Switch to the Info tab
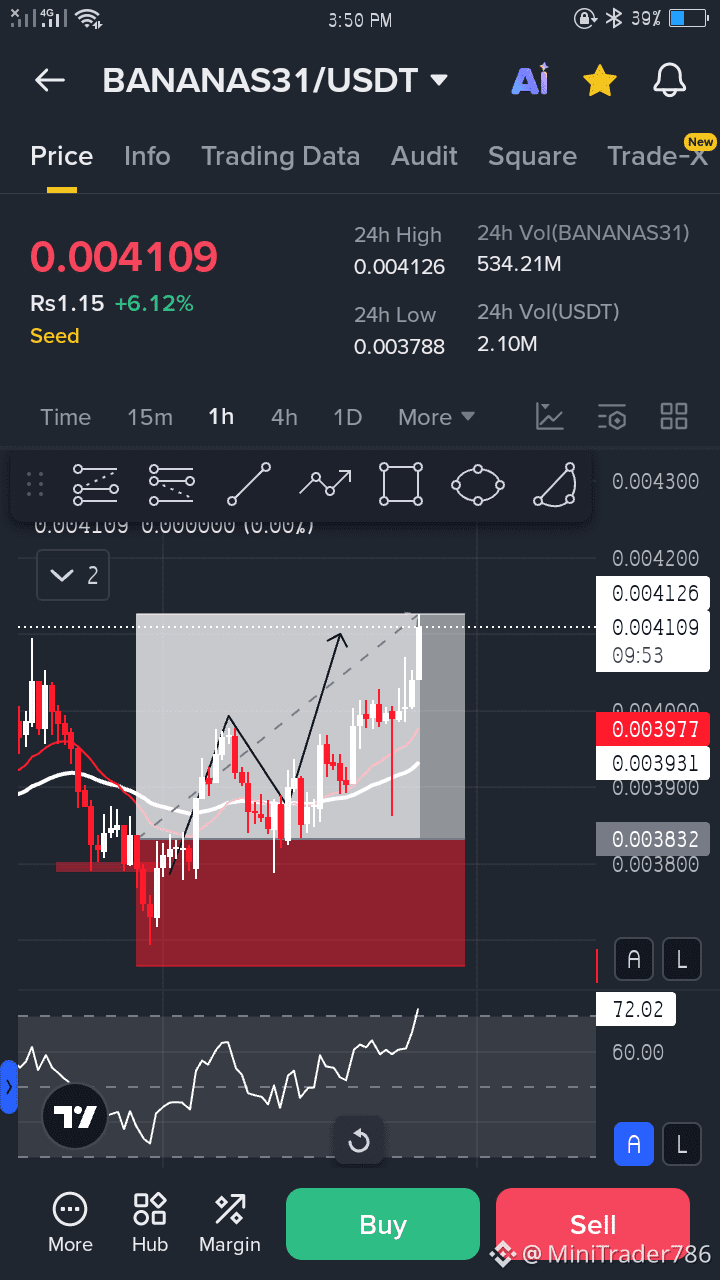 pyautogui.click(x=147, y=156)
